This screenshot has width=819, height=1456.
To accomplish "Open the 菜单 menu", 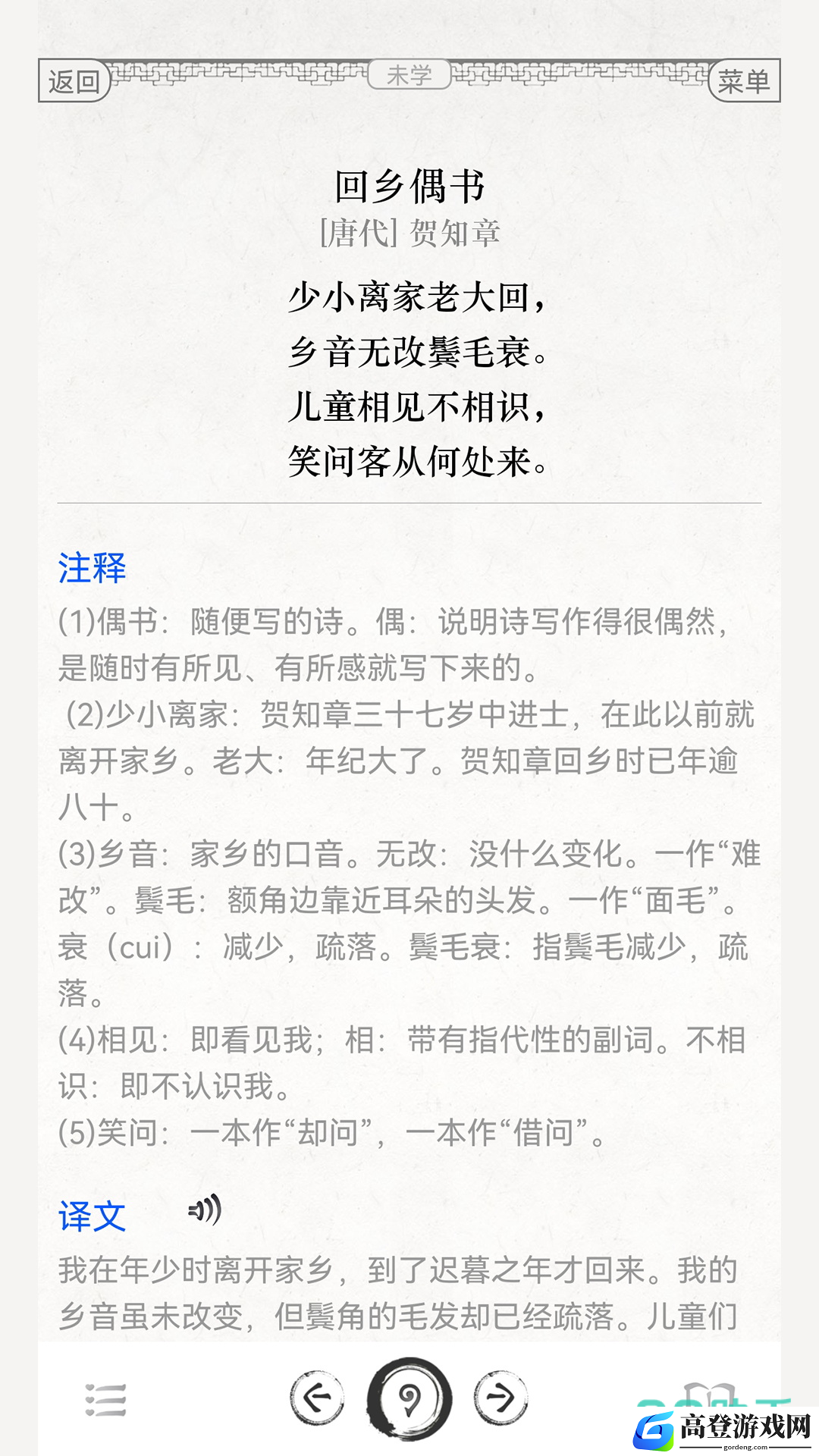I will click(744, 80).
